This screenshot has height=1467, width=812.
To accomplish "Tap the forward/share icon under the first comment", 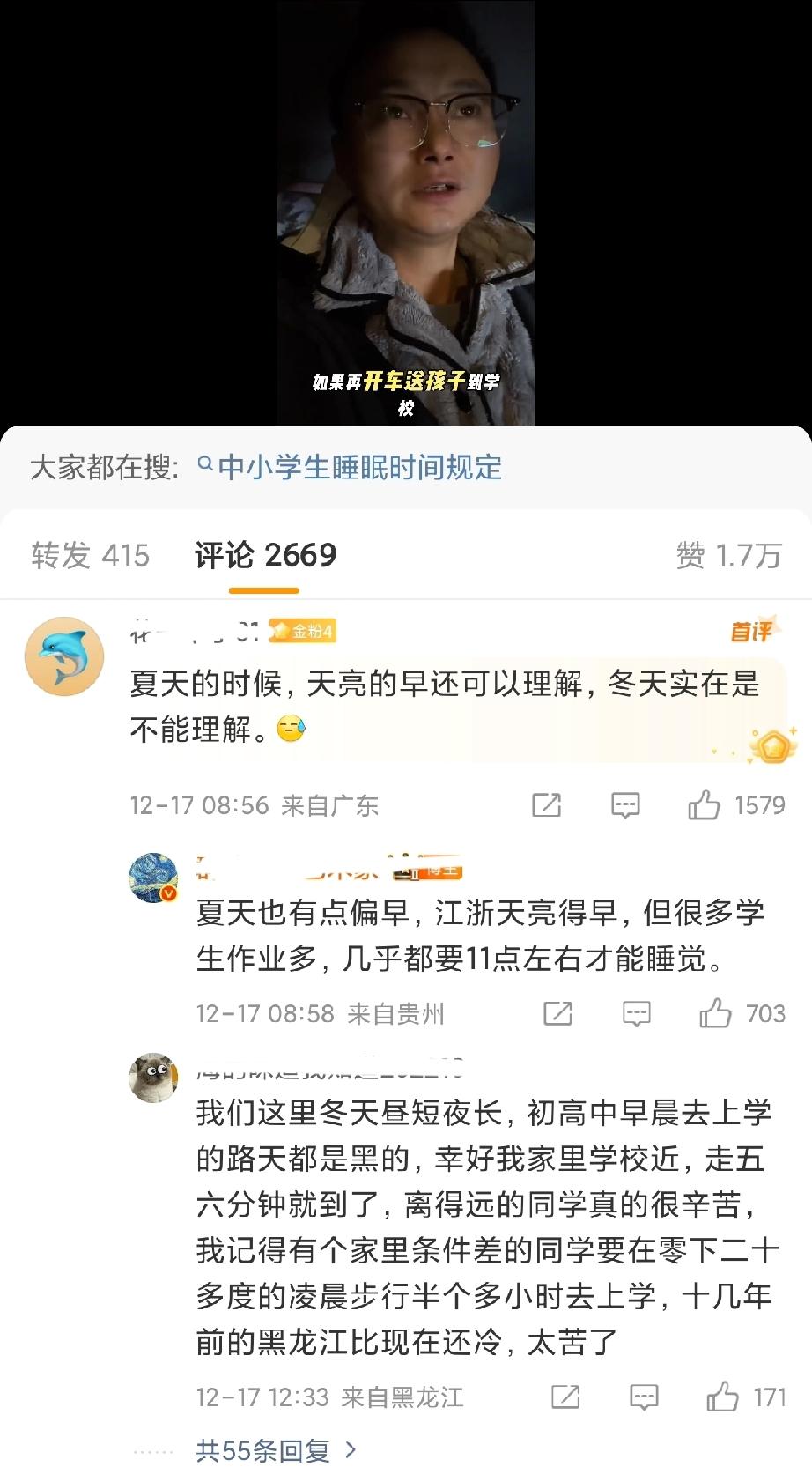I will pyautogui.click(x=547, y=804).
